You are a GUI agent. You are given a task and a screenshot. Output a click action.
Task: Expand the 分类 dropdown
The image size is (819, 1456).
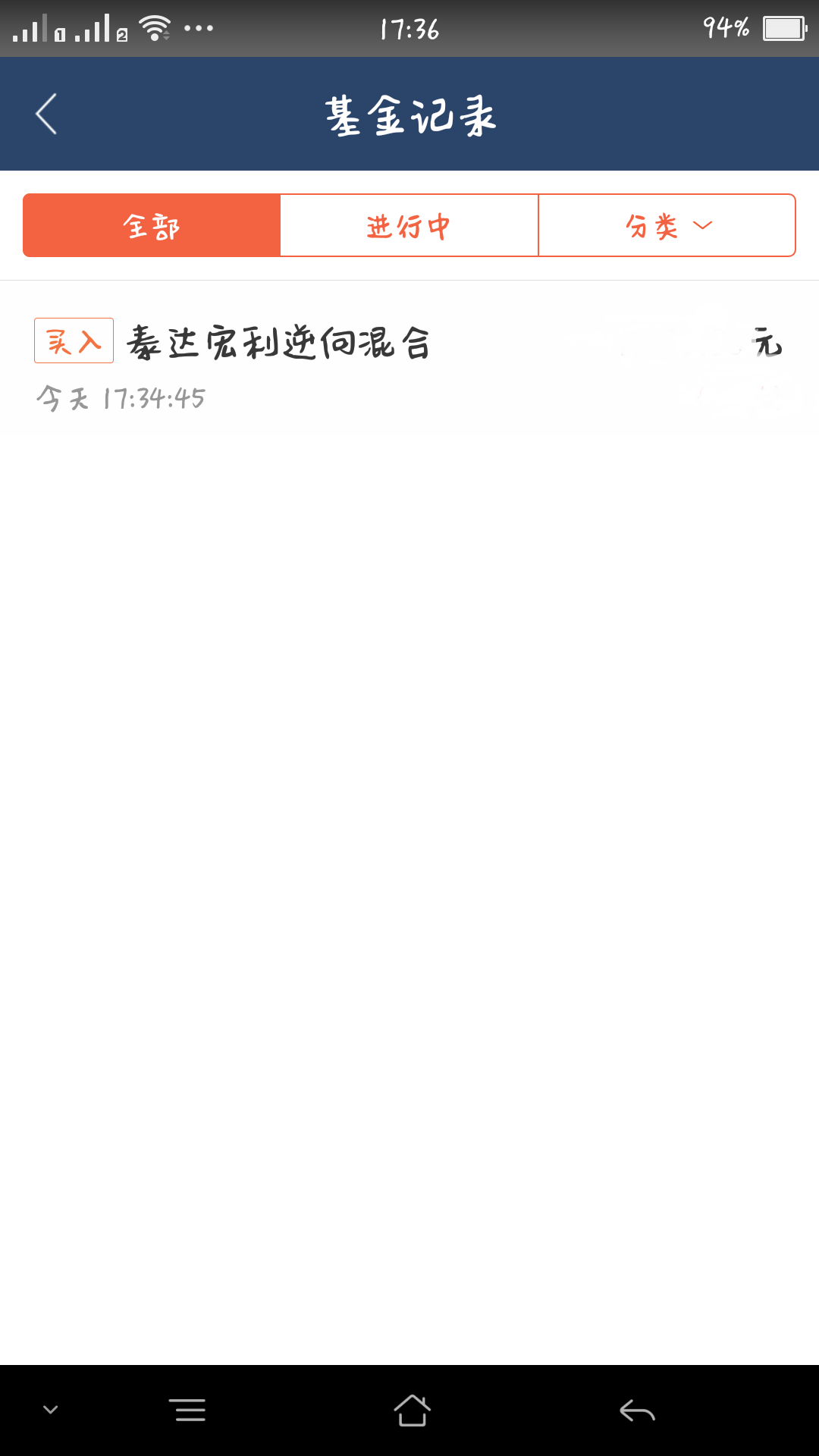coord(667,225)
